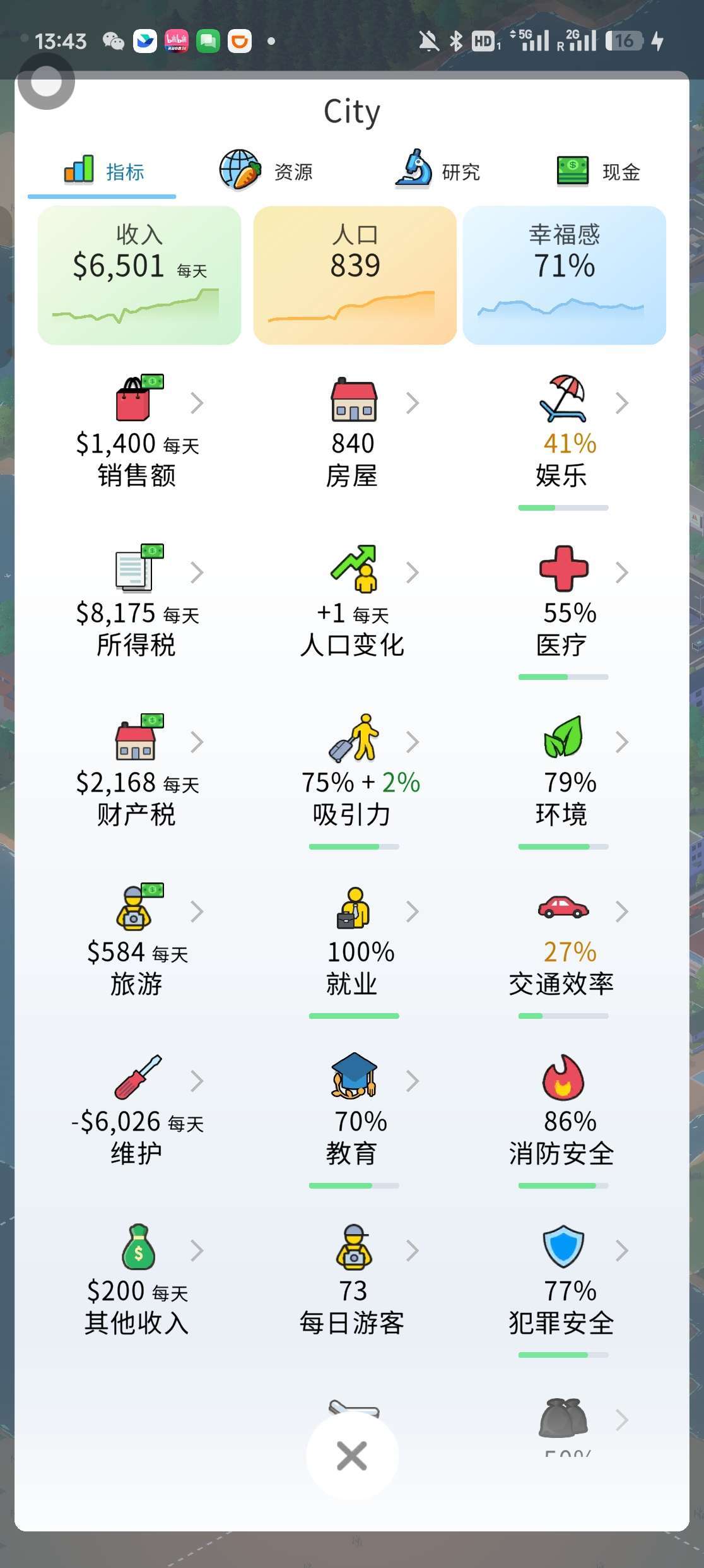Open the 幸福感 happiness chart card
The width and height of the screenshot is (704, 1568).
(564, 275)
